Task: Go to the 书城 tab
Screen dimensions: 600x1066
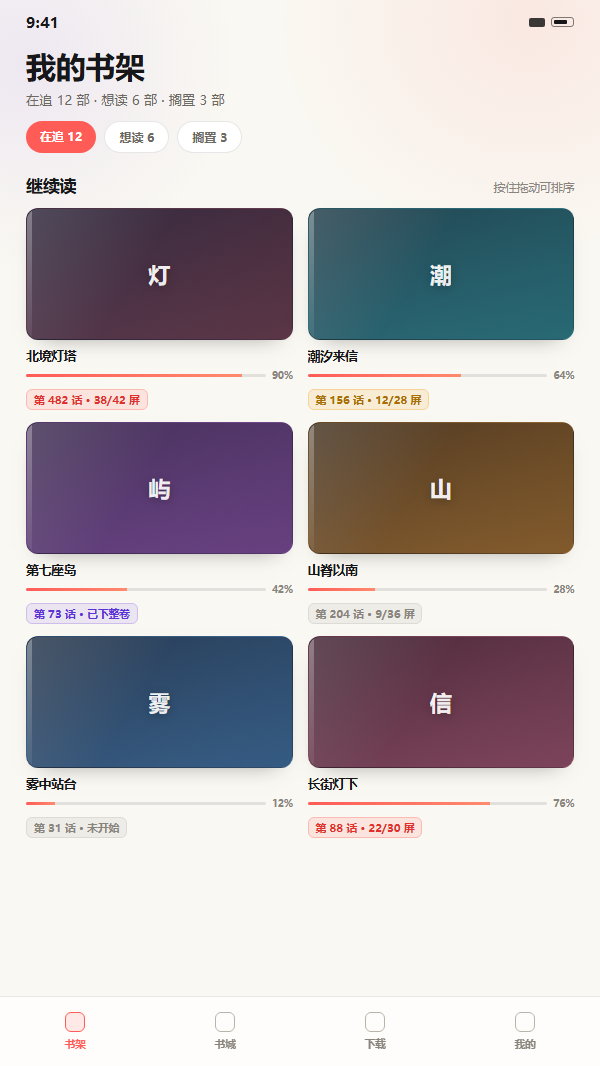Action: coord(225,1031)
